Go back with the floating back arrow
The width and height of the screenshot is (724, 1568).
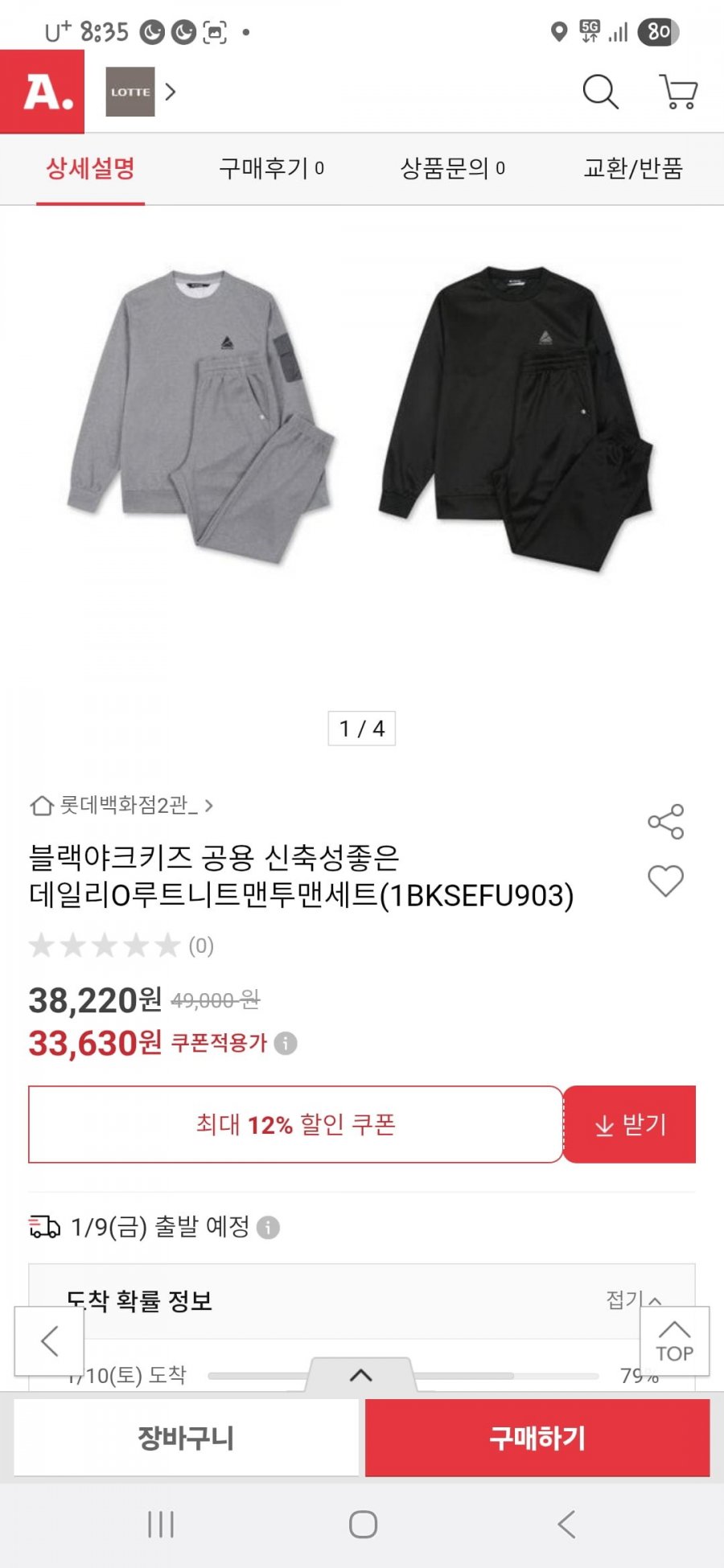coord(49,1340)
